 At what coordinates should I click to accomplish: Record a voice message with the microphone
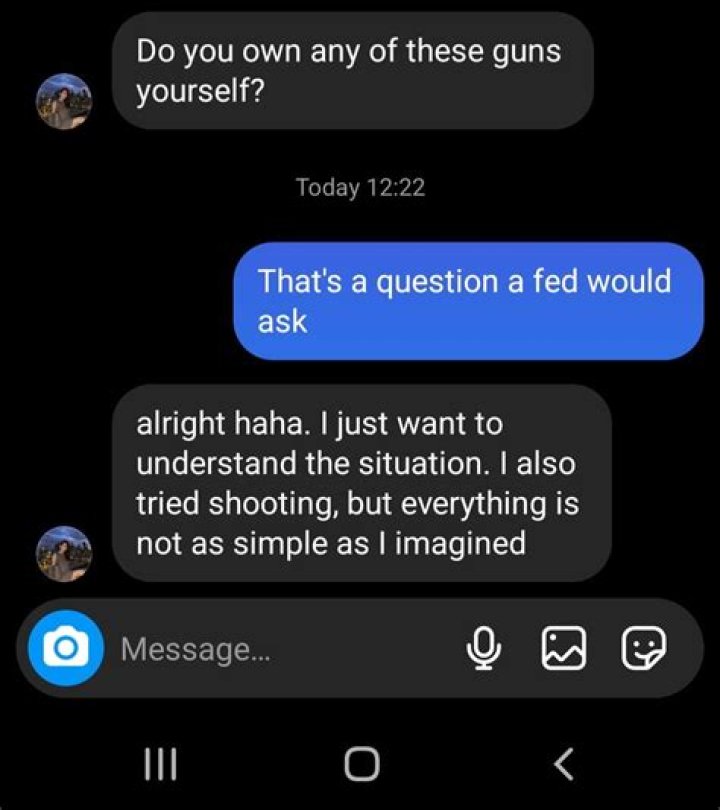click(x=484, y=649)
